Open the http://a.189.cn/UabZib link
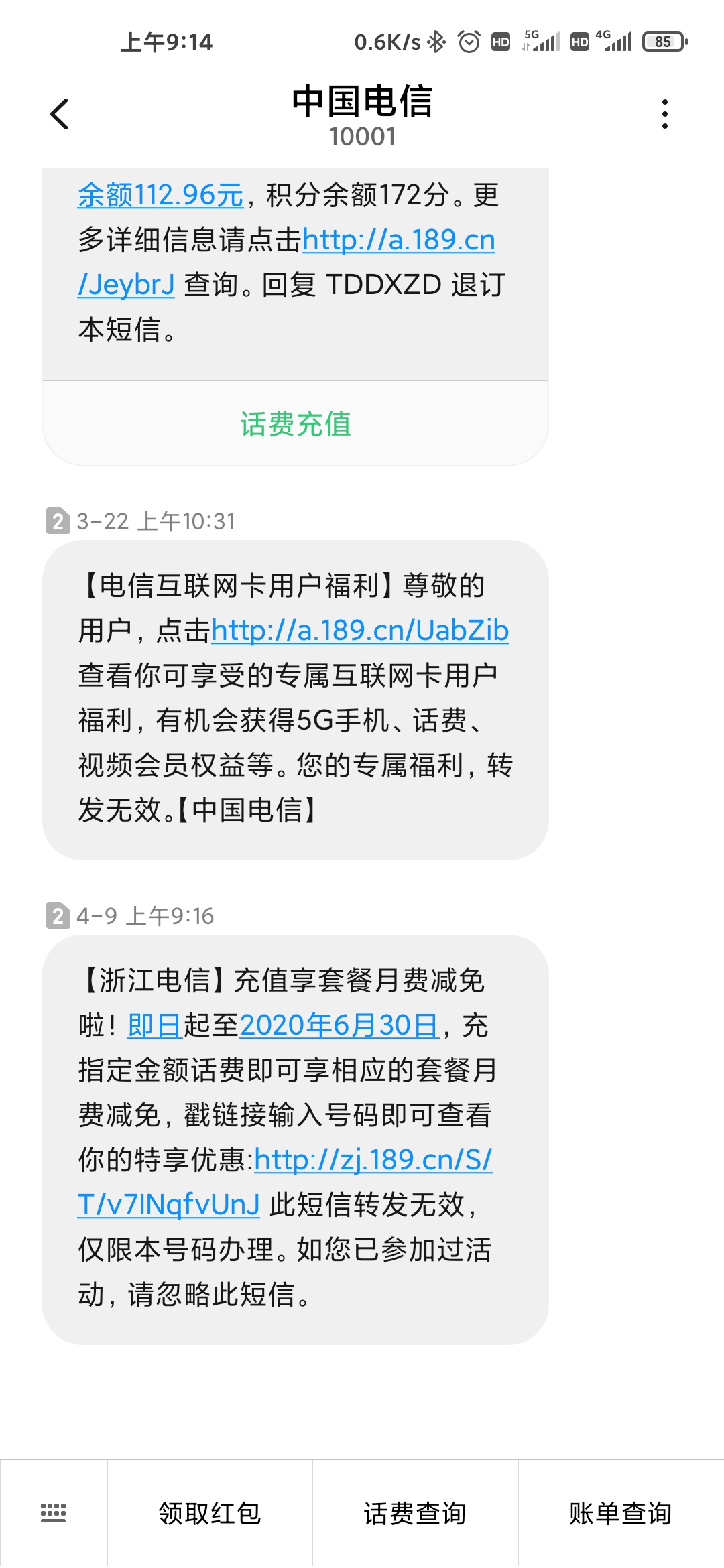Viewport: 724px width, 1568px height. [x=360, y=631]
